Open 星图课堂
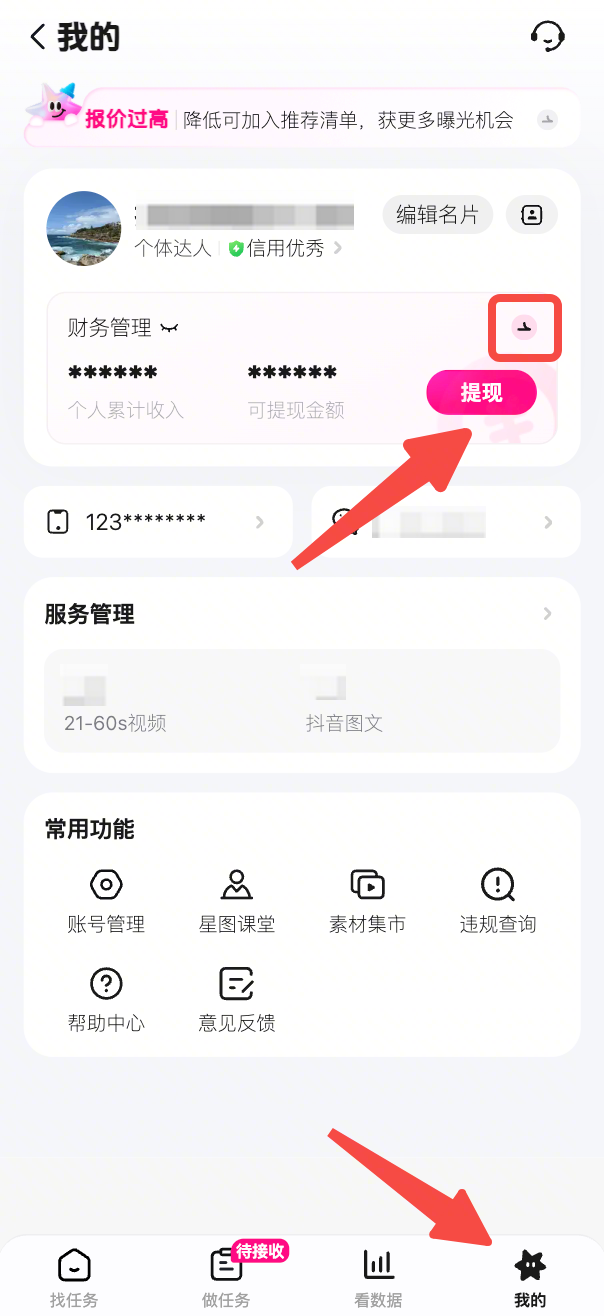This screenshot has width=604, height=1316. point(236,900)
